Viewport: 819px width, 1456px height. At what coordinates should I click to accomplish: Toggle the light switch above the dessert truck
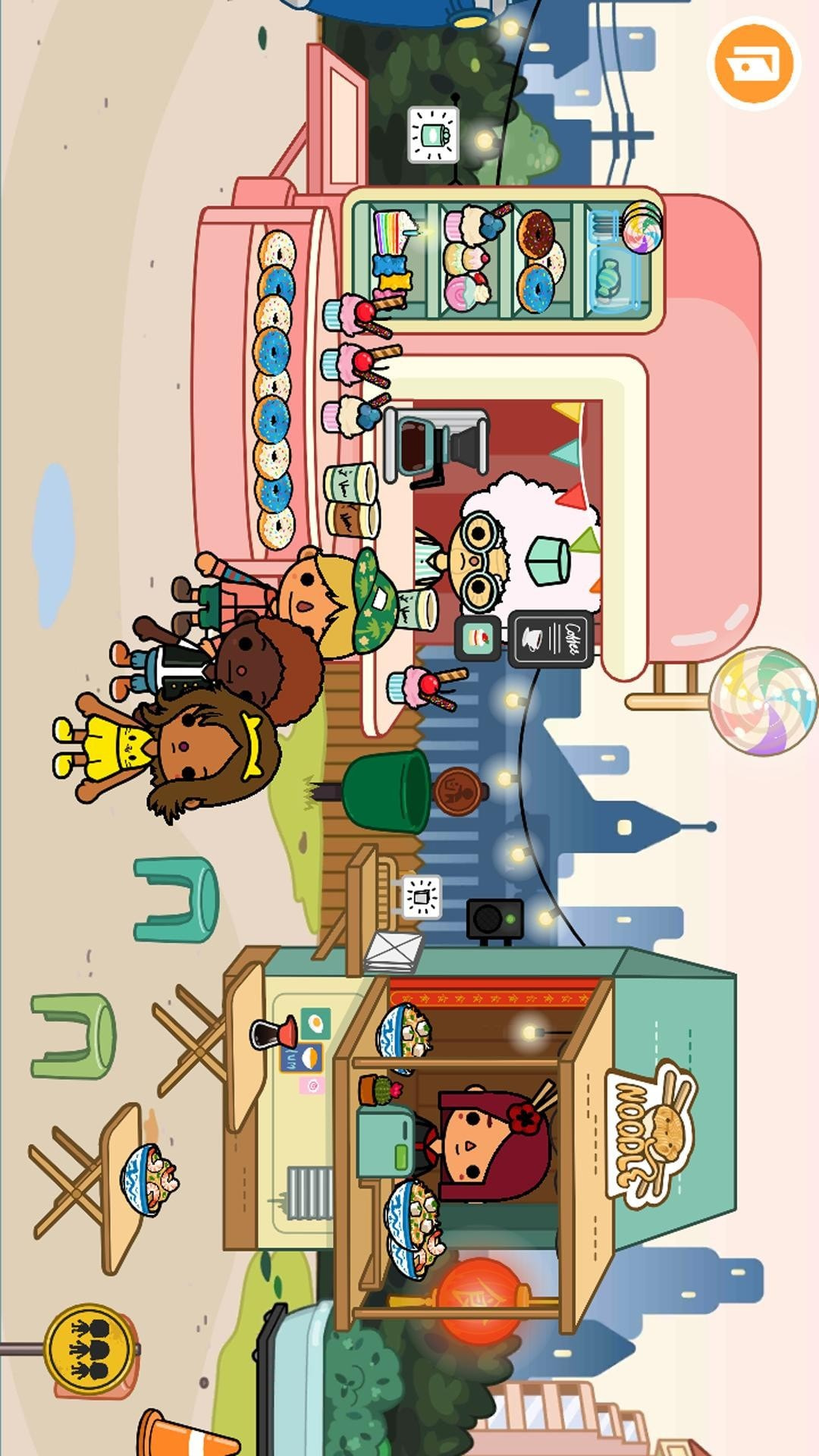tap(433, 136)
